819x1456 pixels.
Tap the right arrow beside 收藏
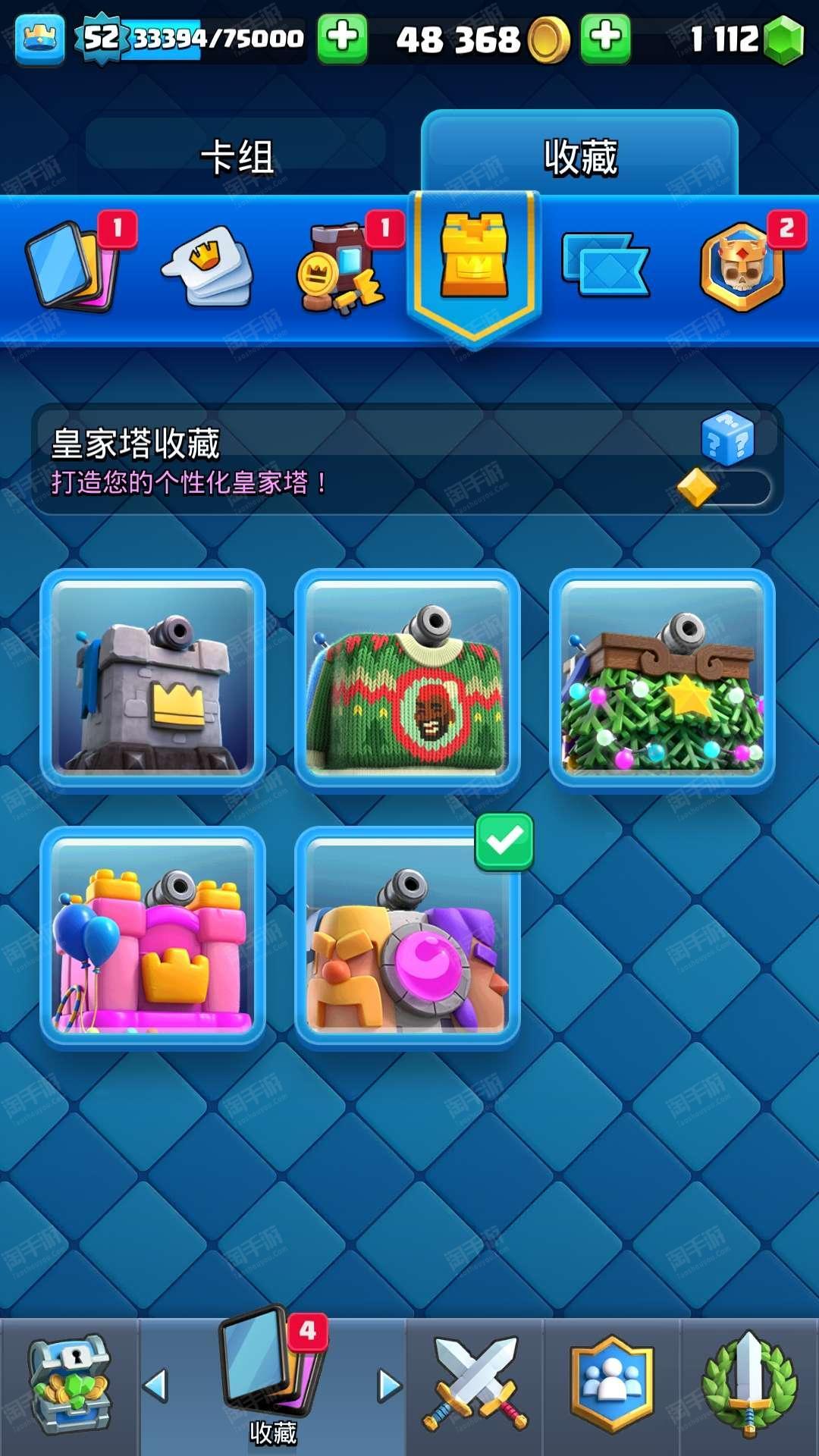389,1385
